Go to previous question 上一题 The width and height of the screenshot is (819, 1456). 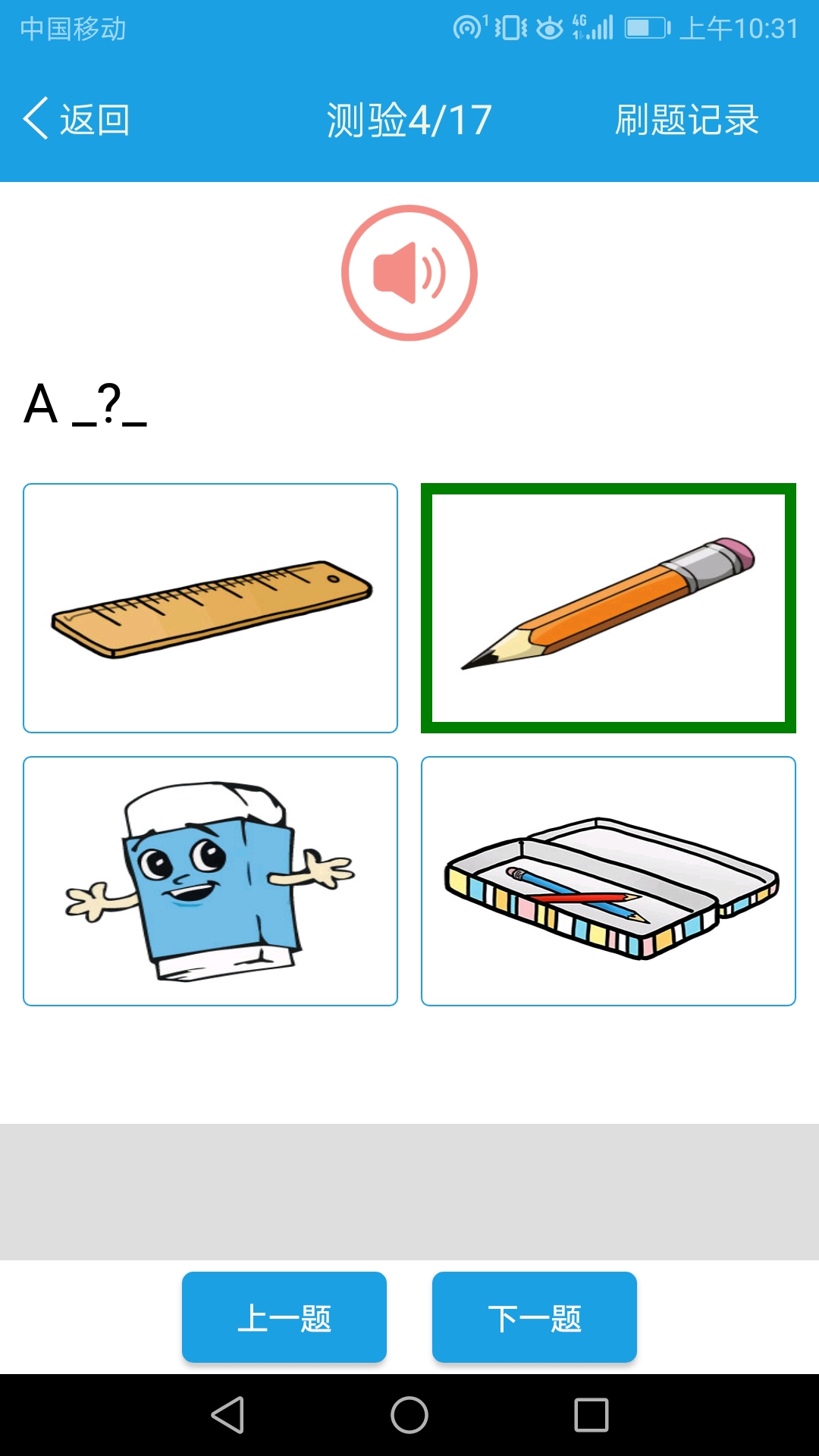(x=284, y=1317)
